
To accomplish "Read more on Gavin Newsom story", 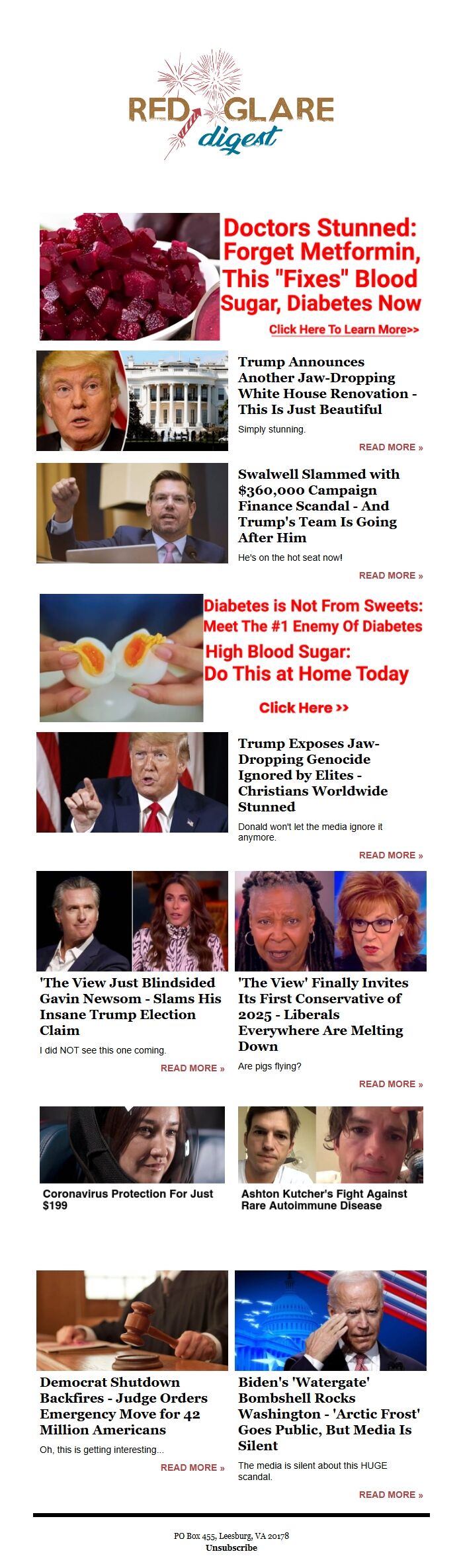I will point(192,1068).
